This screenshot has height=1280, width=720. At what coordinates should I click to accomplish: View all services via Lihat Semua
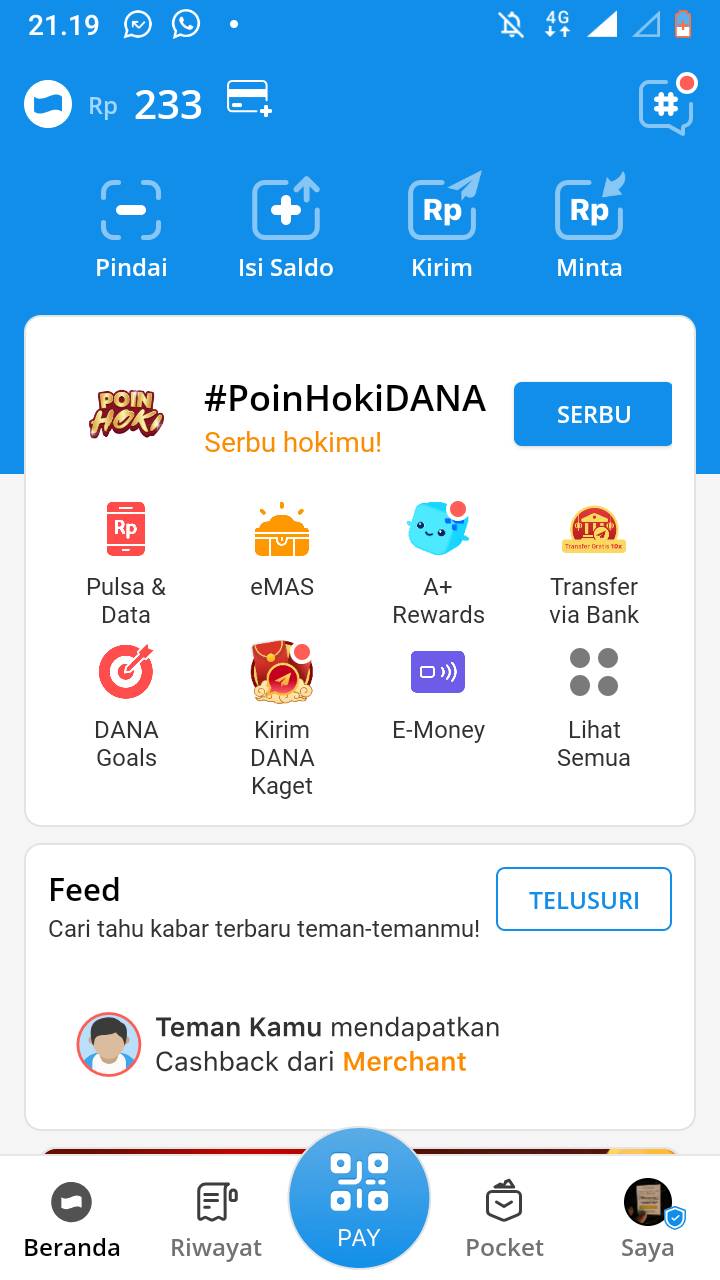[594, 707]
